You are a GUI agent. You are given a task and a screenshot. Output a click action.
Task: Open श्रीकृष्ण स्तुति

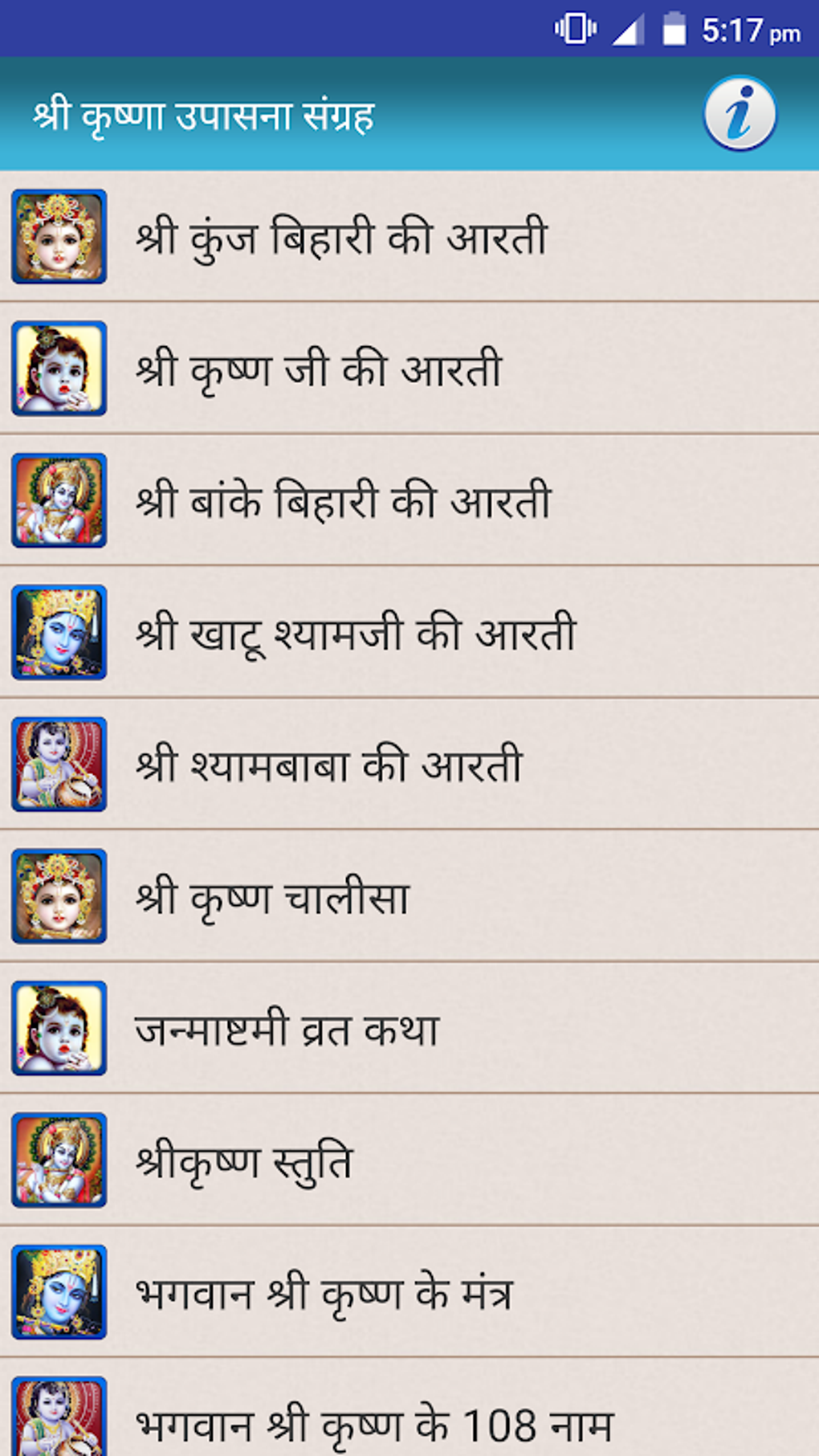[x=244, y=1161]
